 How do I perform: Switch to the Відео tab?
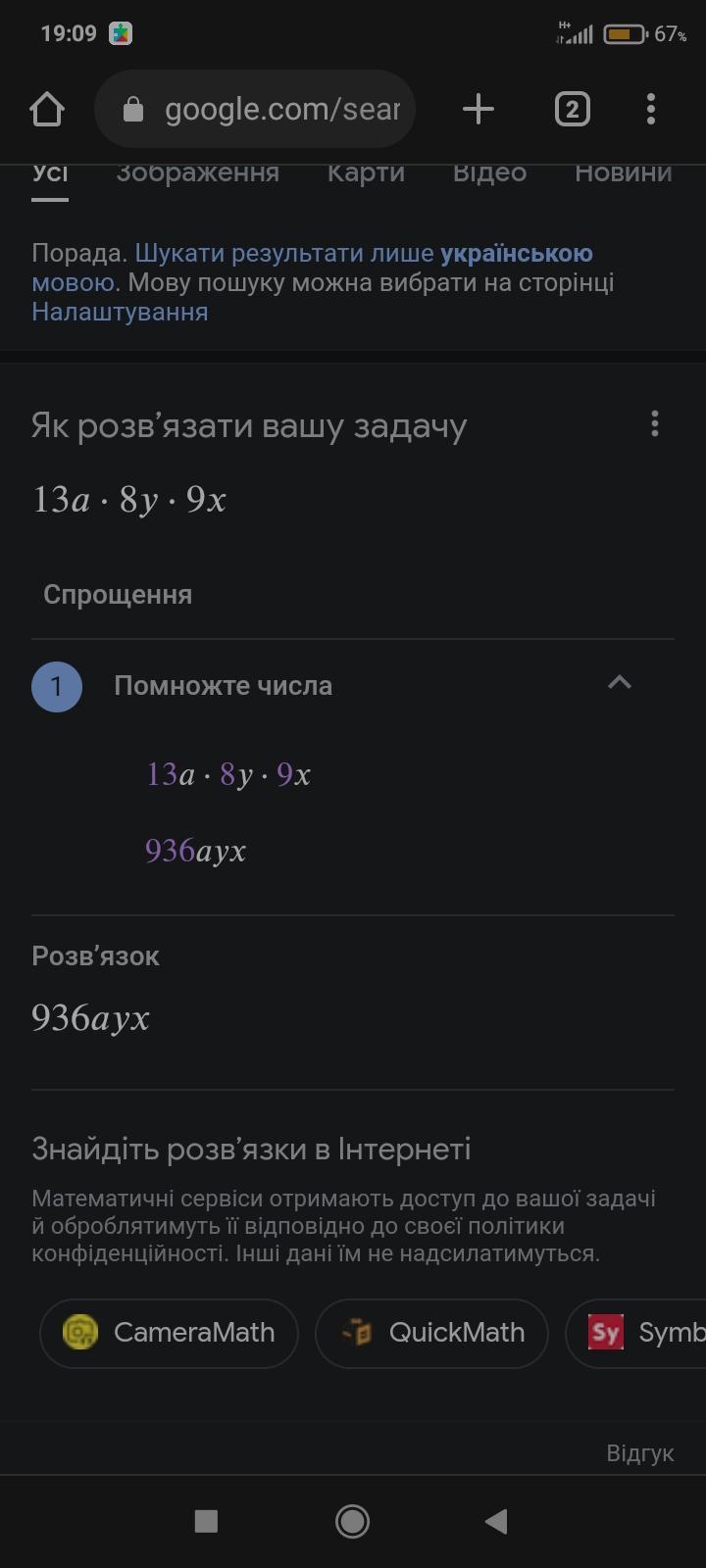[489, 173]
